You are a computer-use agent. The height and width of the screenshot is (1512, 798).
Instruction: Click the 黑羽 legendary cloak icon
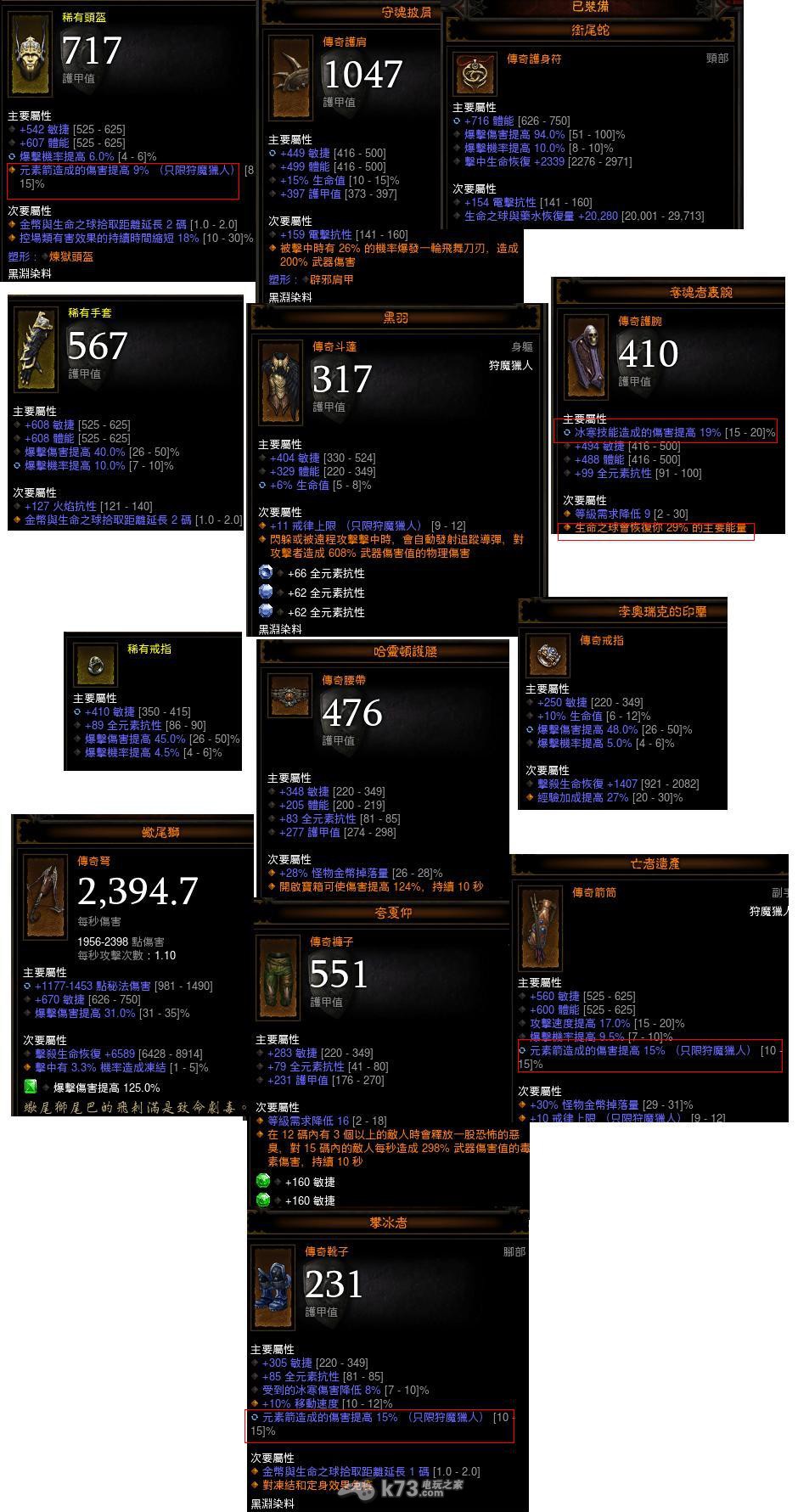pos(280,384)
